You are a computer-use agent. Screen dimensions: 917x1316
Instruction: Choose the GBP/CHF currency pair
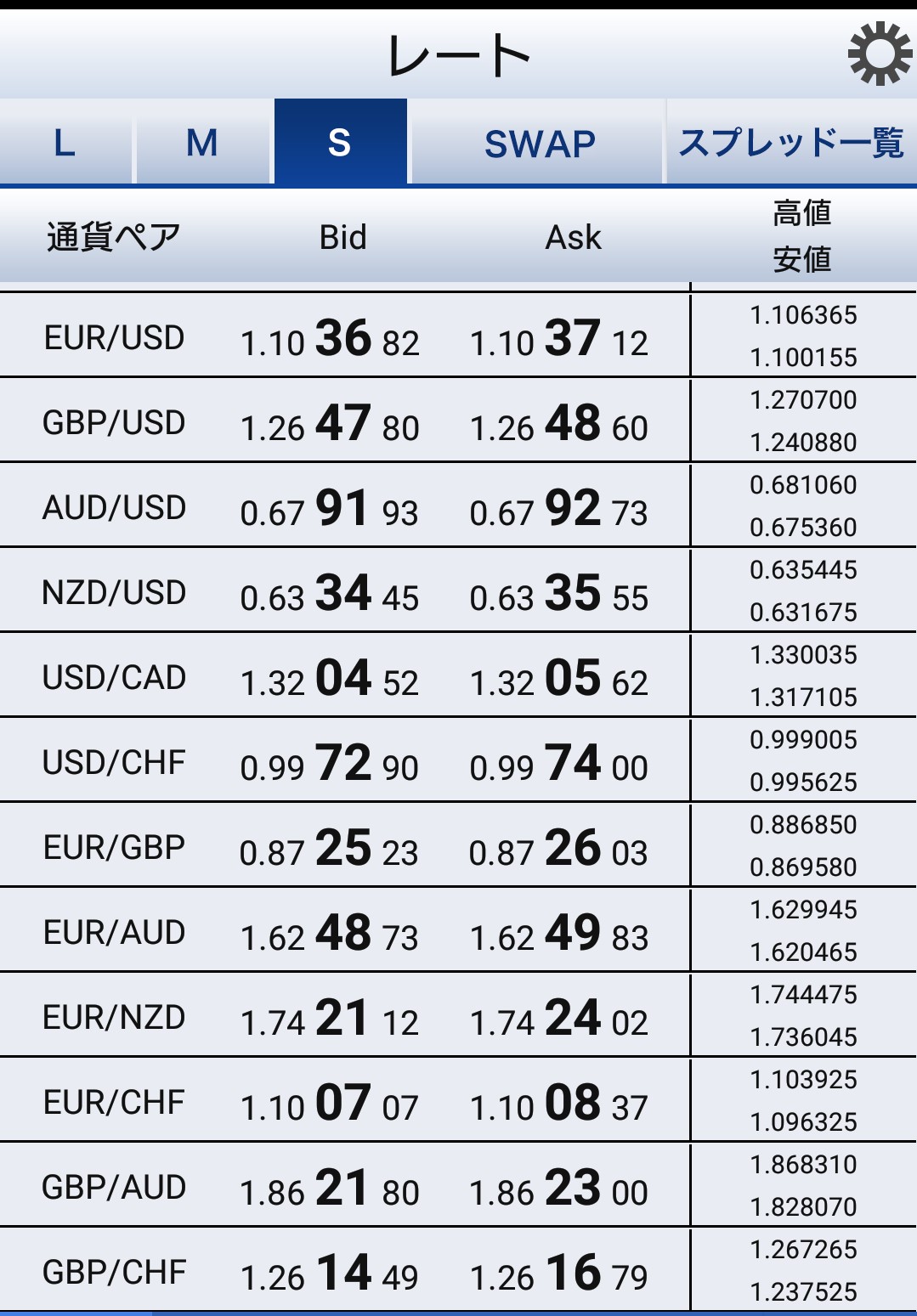114,1272
